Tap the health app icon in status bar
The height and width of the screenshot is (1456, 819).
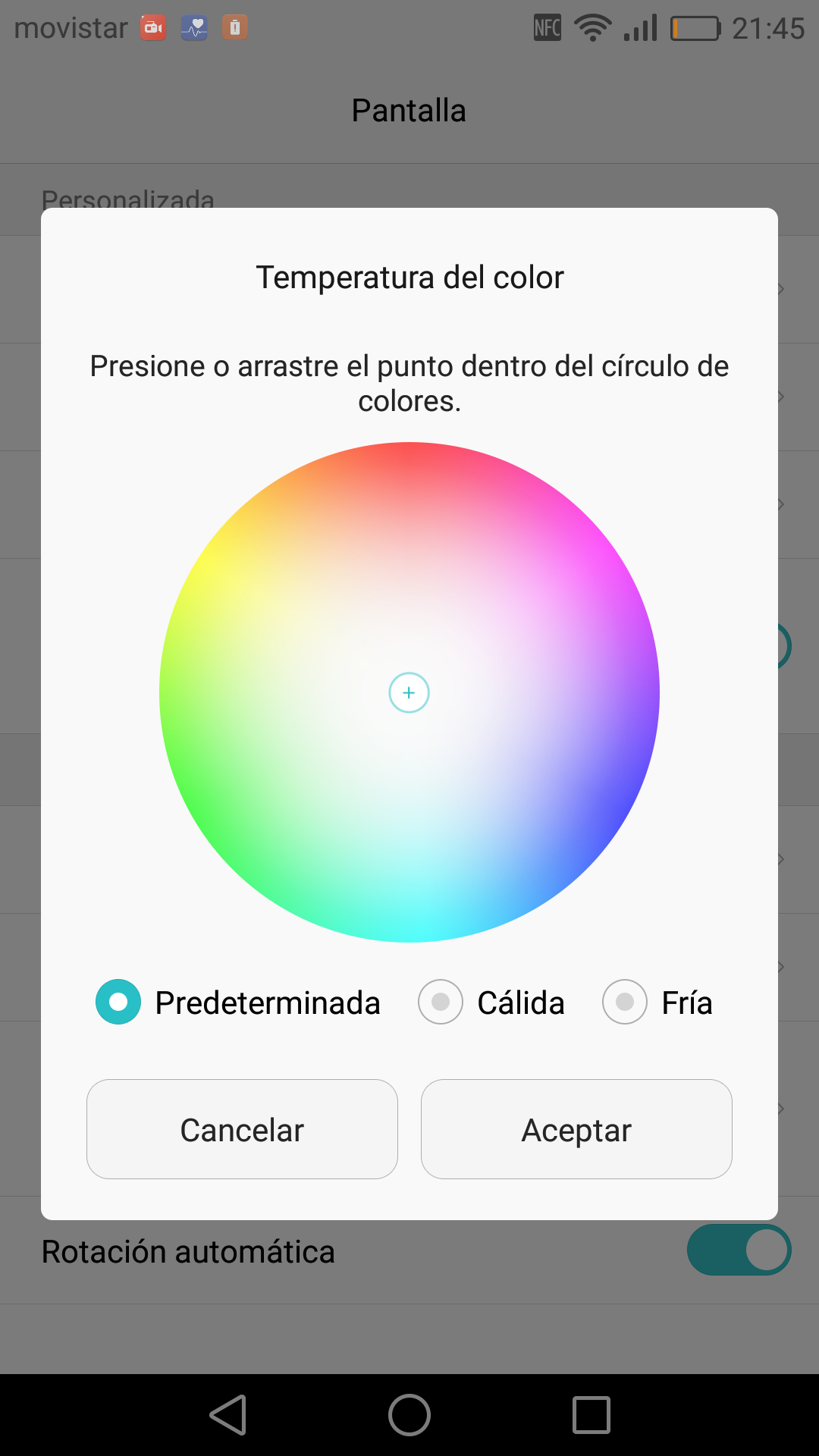tap(193, 27)
